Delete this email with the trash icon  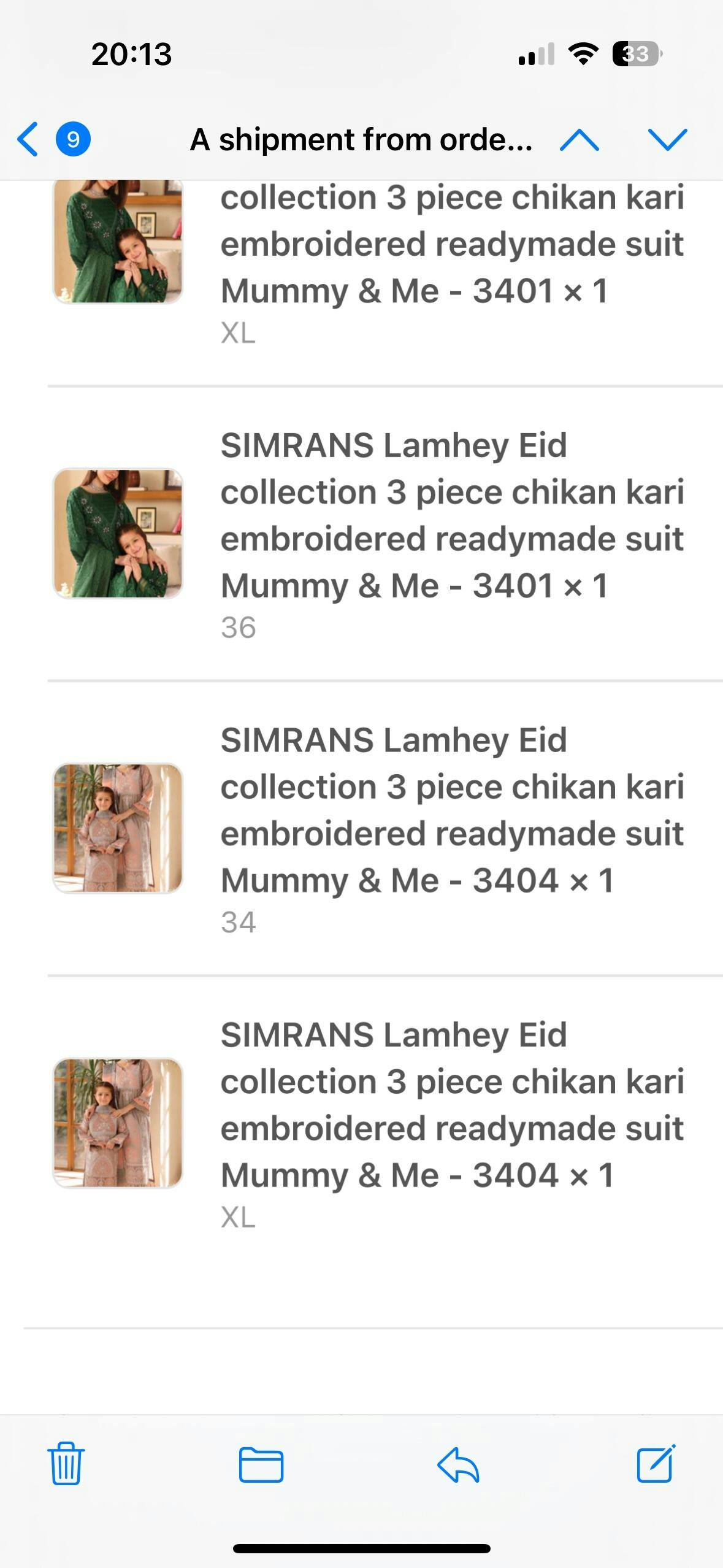[x=66, y=1463]
